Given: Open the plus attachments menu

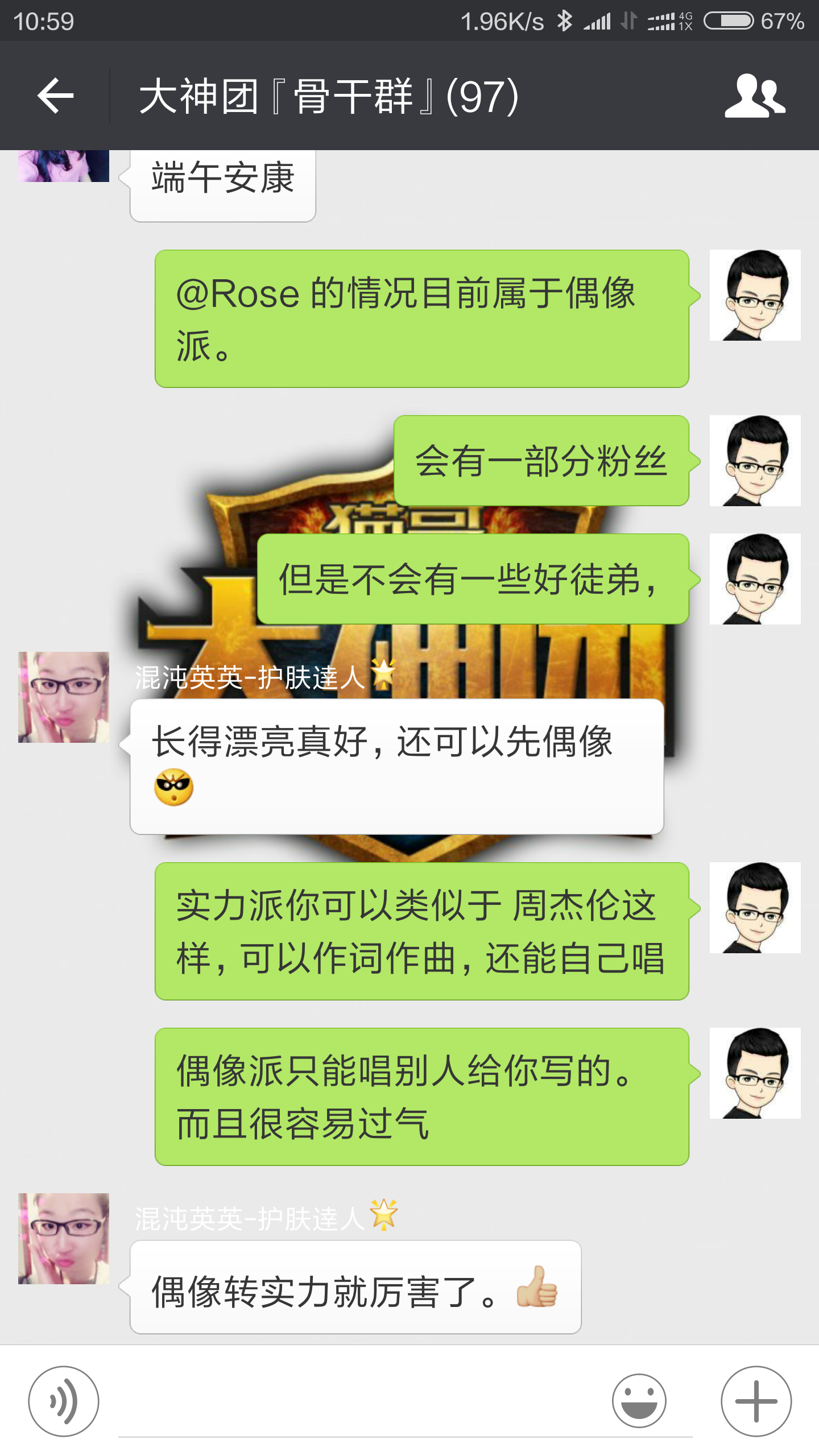Looking at the screenshot, I should (x=756, y=1401).
